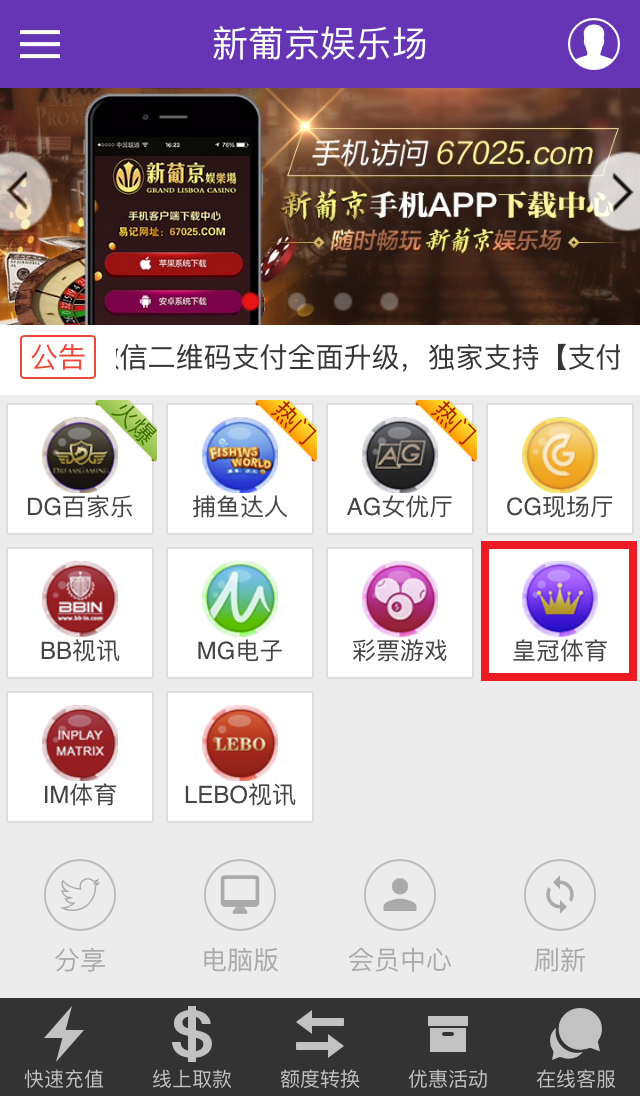Open the hamburger menu
The height and width of the screenshot is (1096, 640).
[40, 44]
